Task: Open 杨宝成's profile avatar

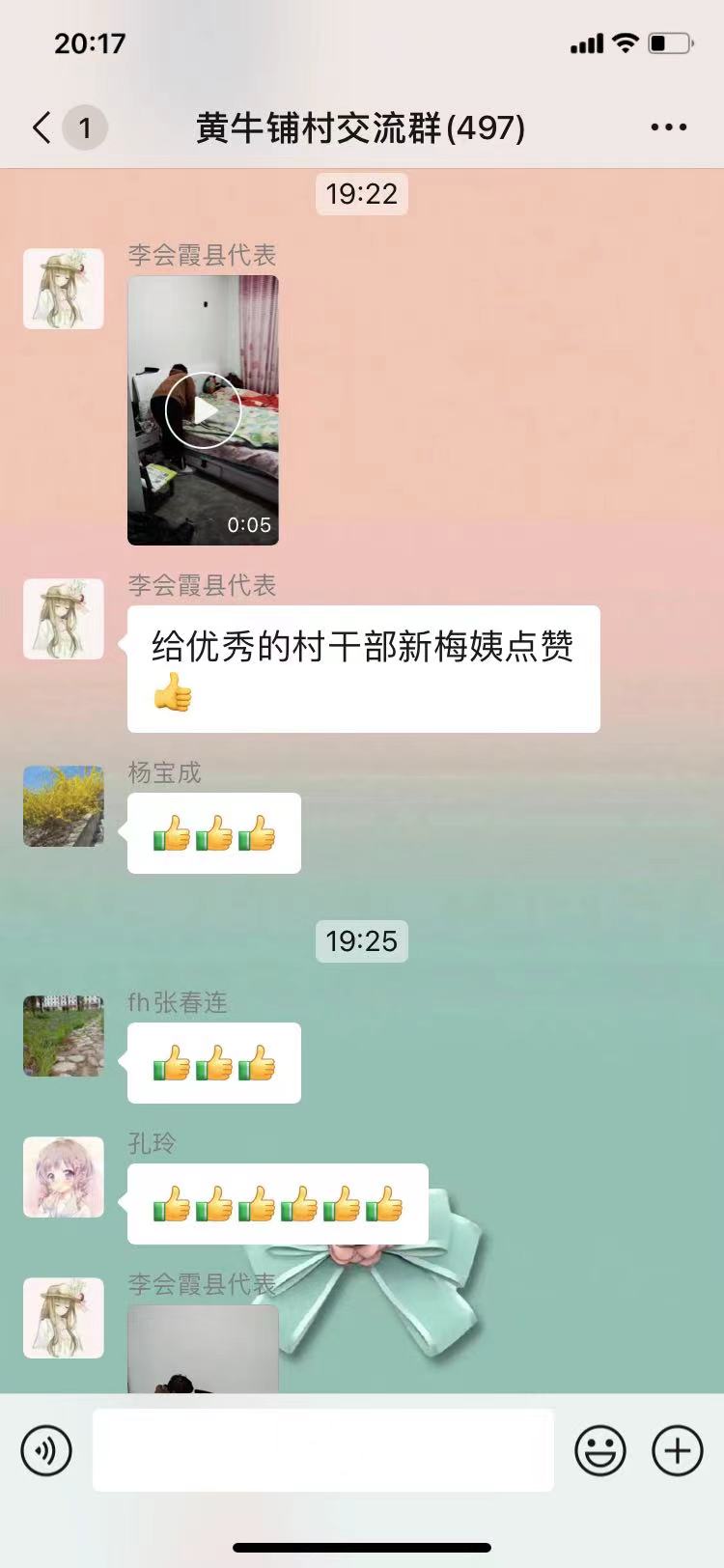Action: (64, 806)
